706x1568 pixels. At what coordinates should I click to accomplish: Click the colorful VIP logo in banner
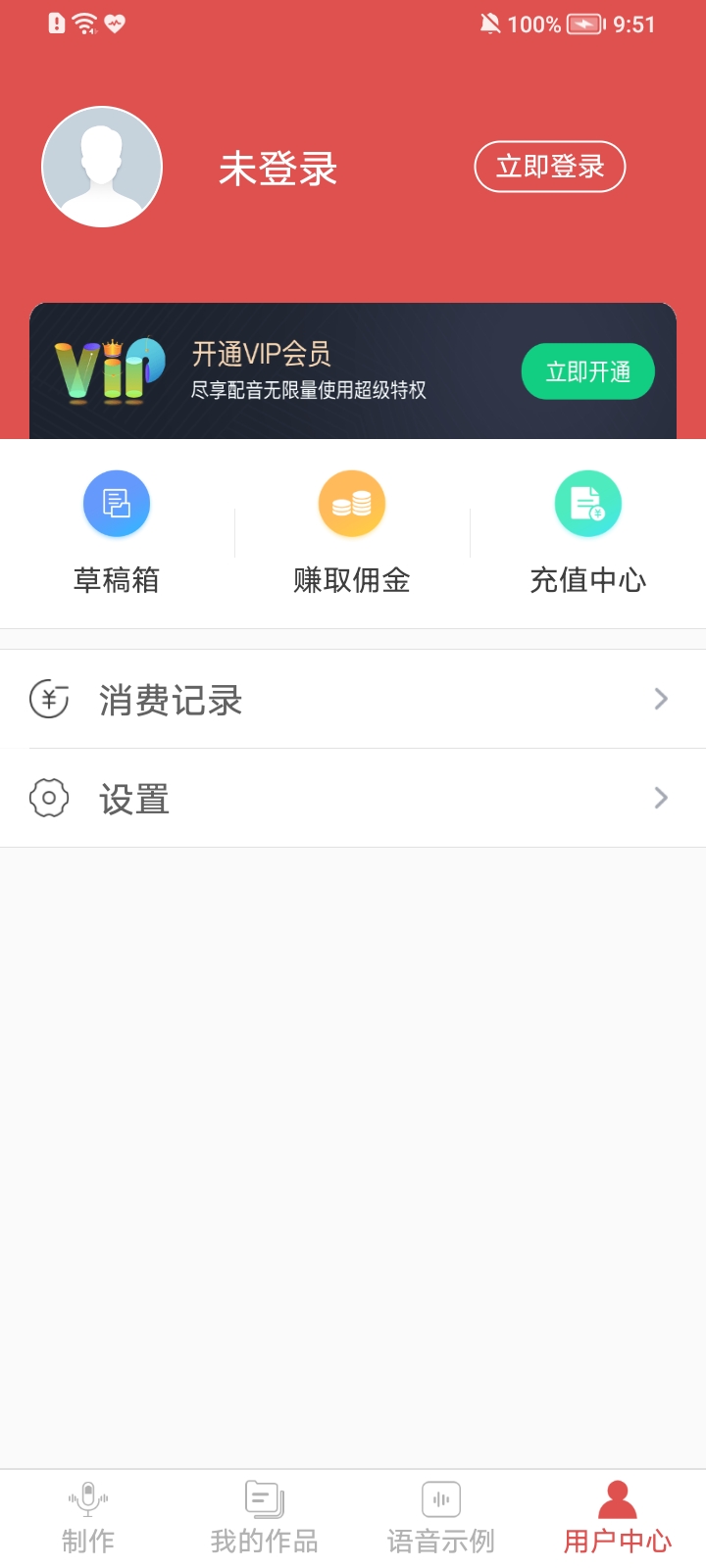[110, 369]
